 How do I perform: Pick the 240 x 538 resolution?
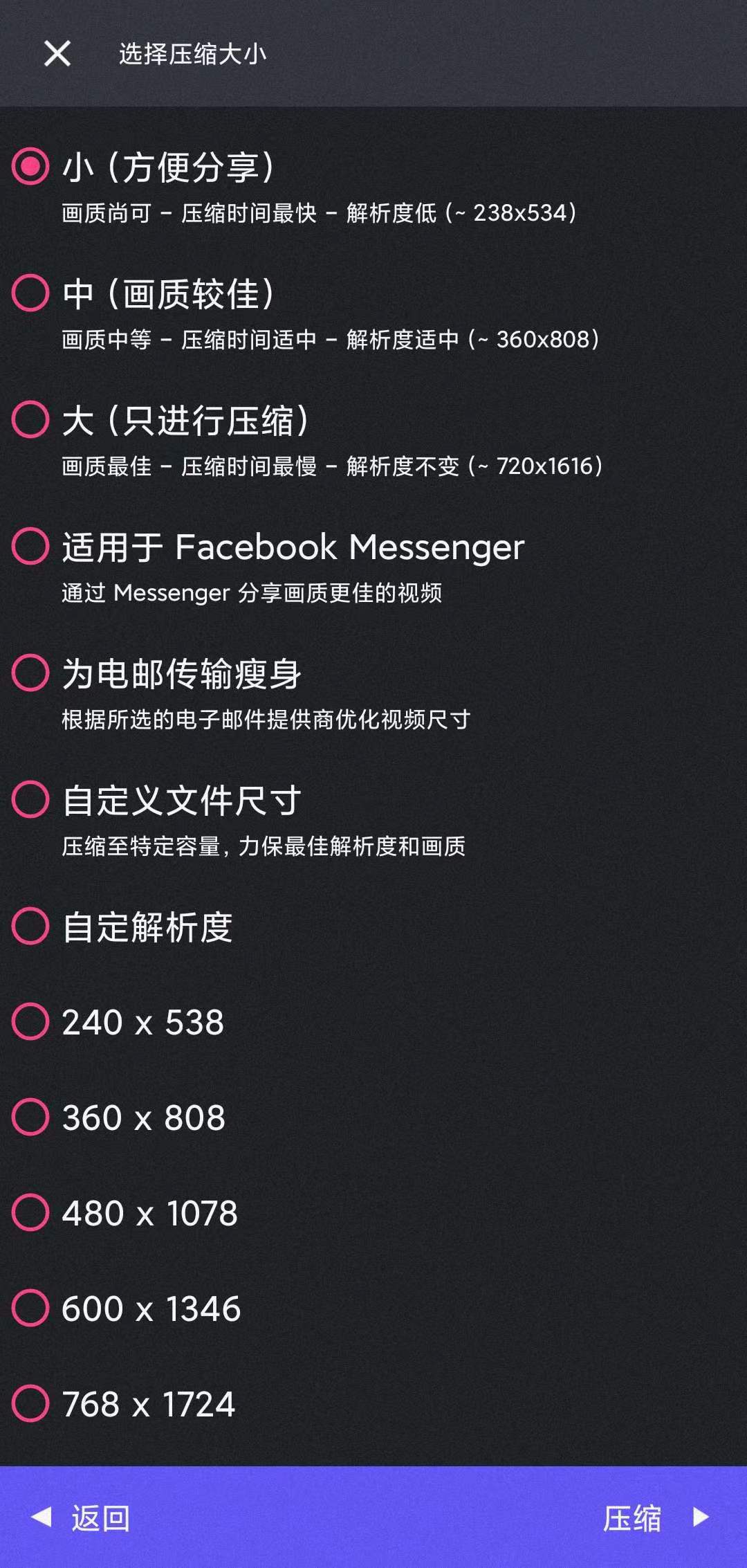point(30,1022)
